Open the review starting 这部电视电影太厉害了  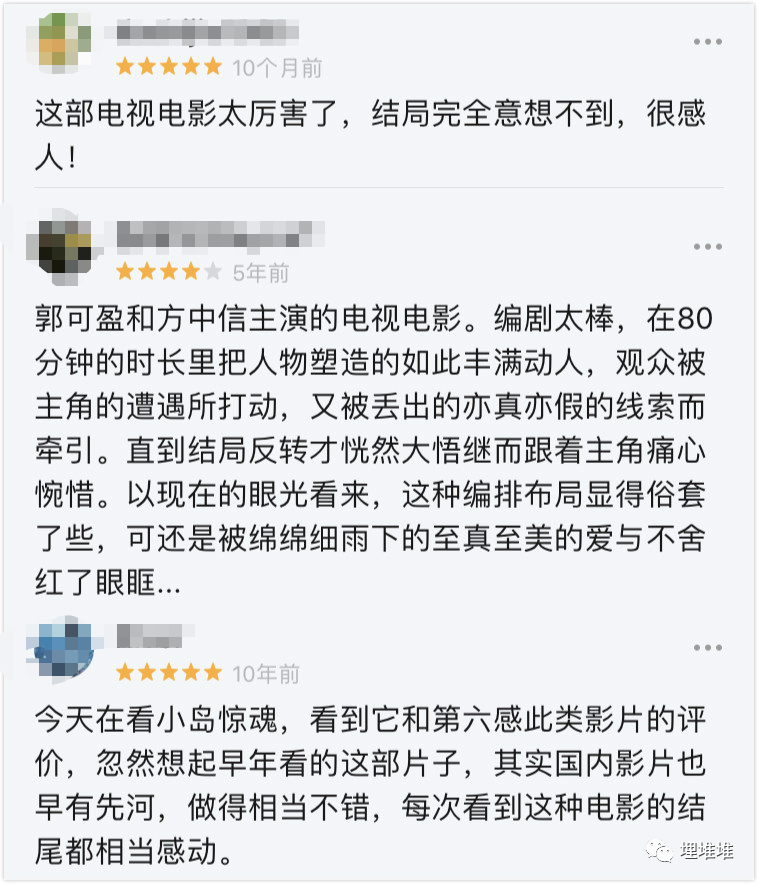coord(370,133)
